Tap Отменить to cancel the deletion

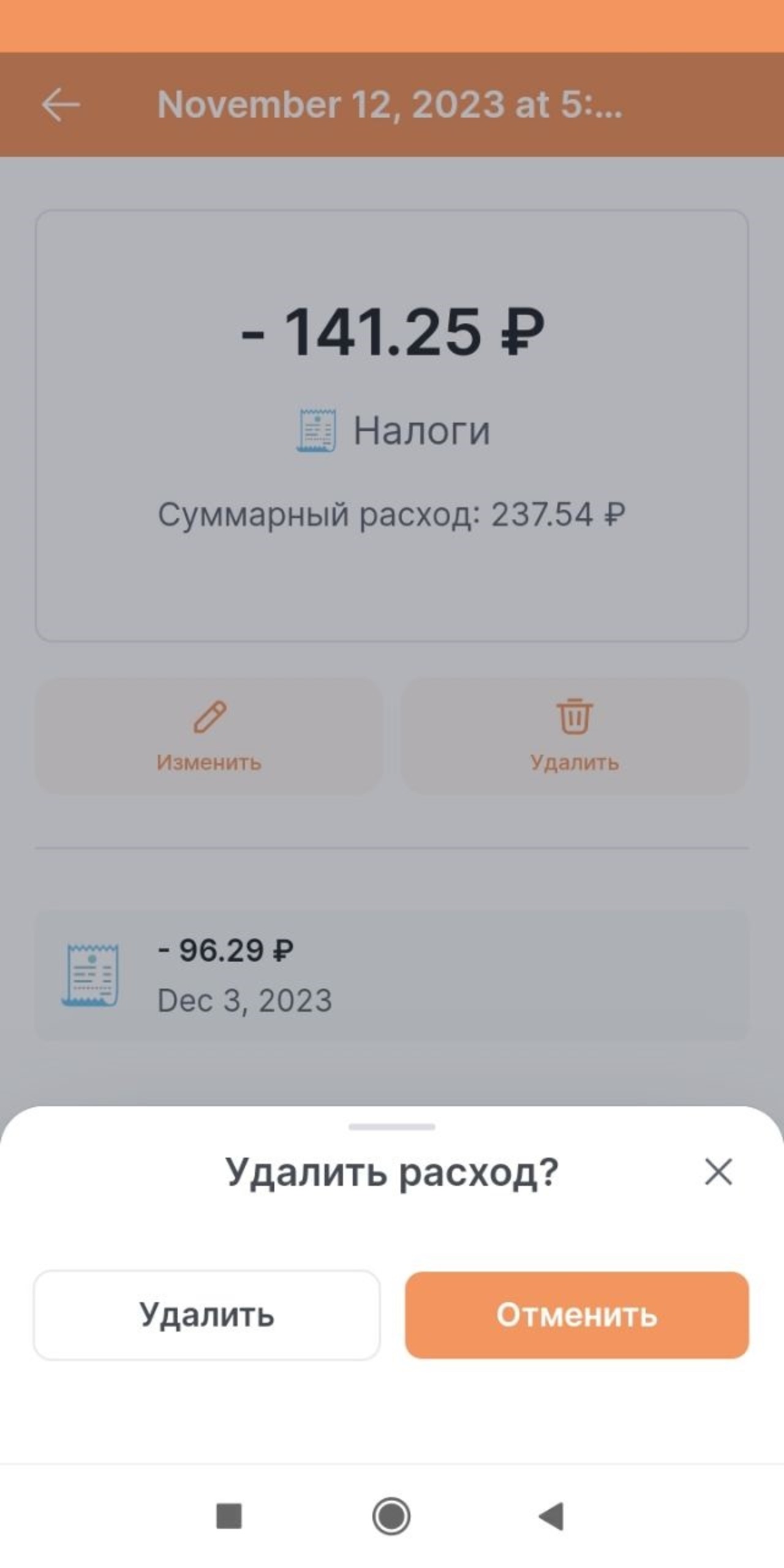[x=576, y=1315]
